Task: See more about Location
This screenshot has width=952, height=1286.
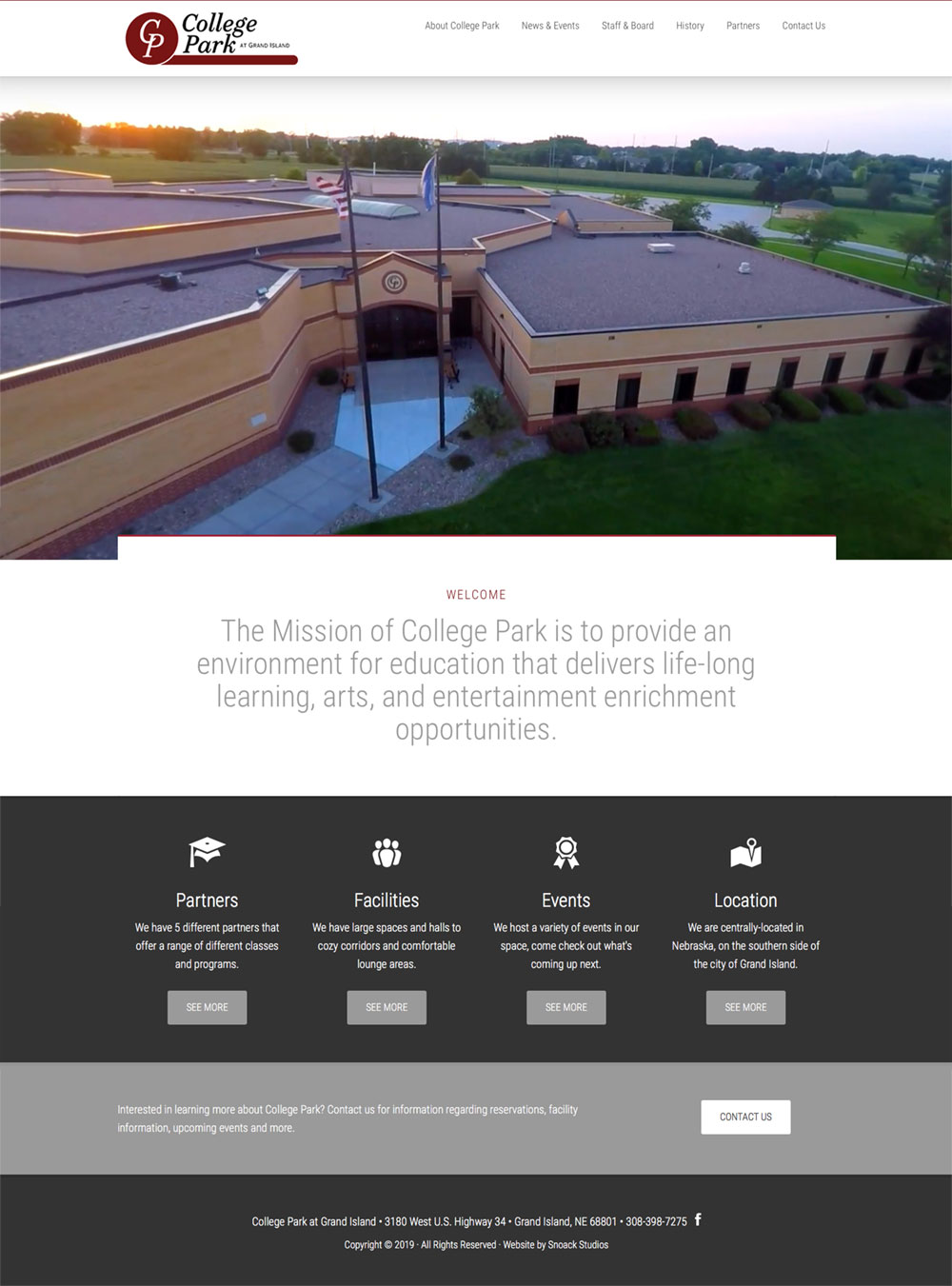Action: click(745, 1007)
